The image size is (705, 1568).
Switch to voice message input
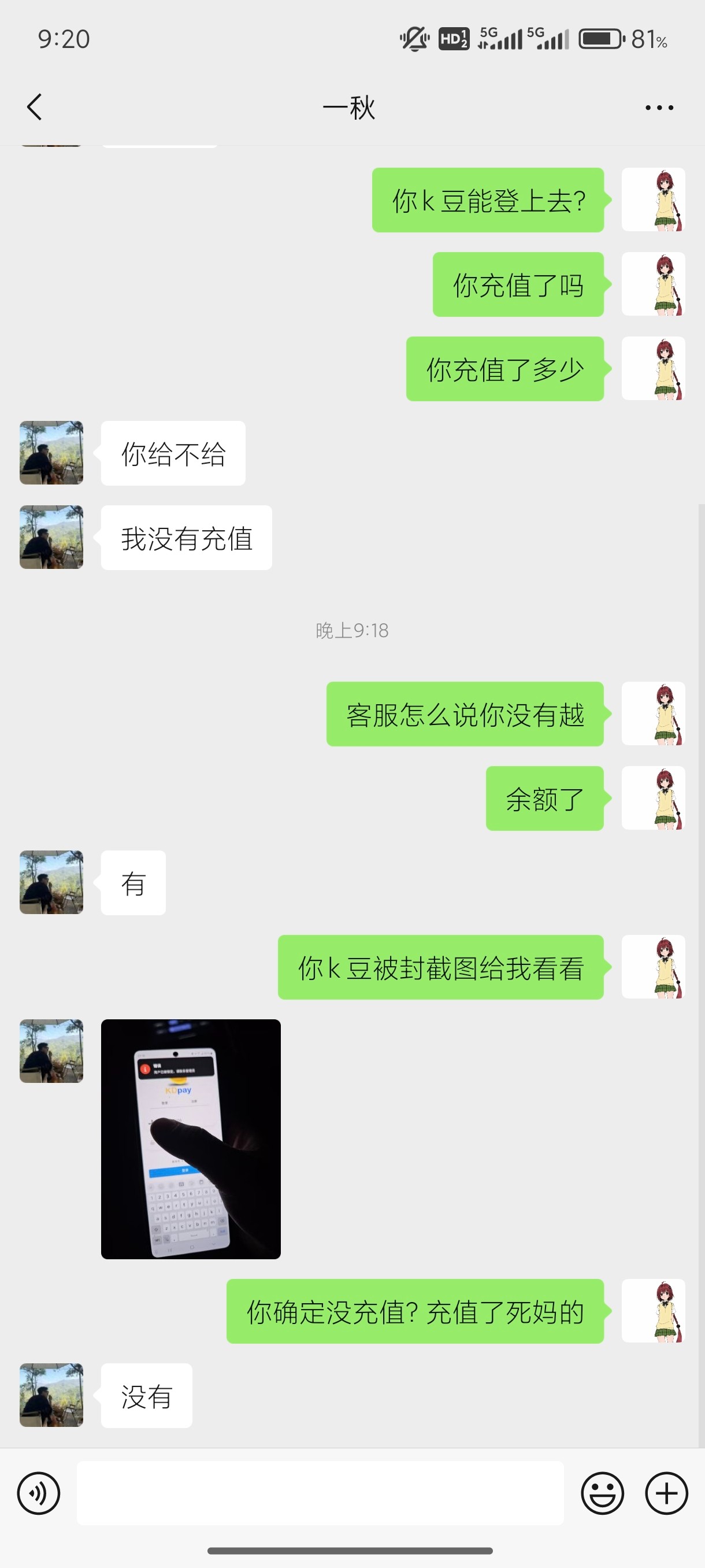tap(38, 1492)
